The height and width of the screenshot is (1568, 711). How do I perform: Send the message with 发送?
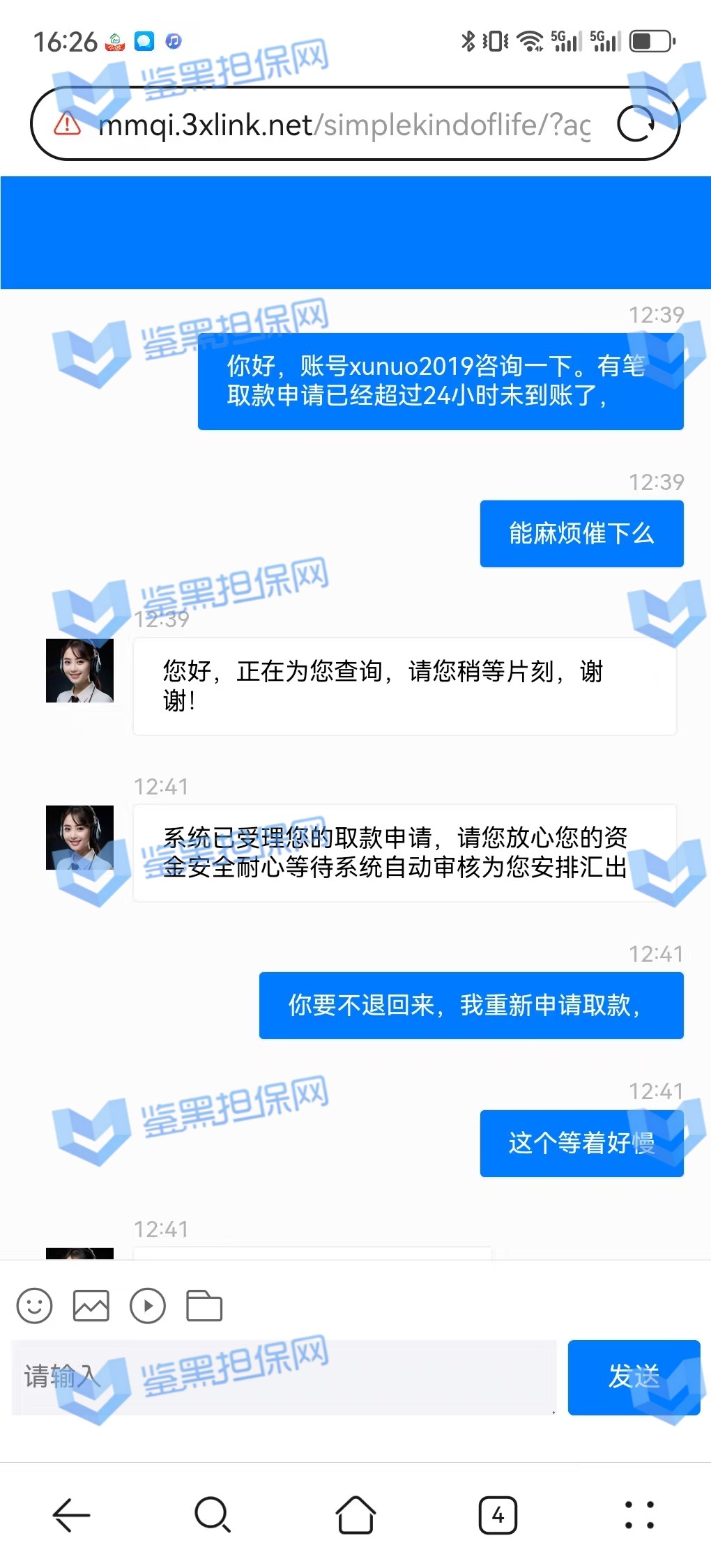[633, 1376]
